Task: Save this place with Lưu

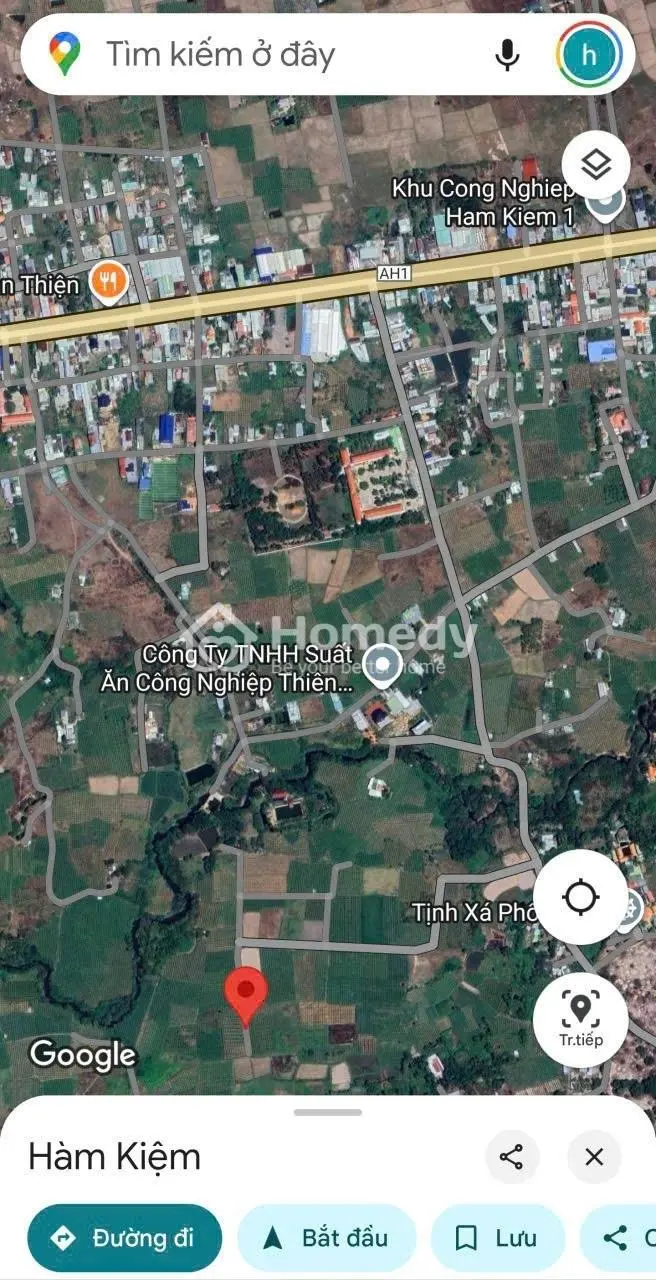Action: [x=497, y=1238]
